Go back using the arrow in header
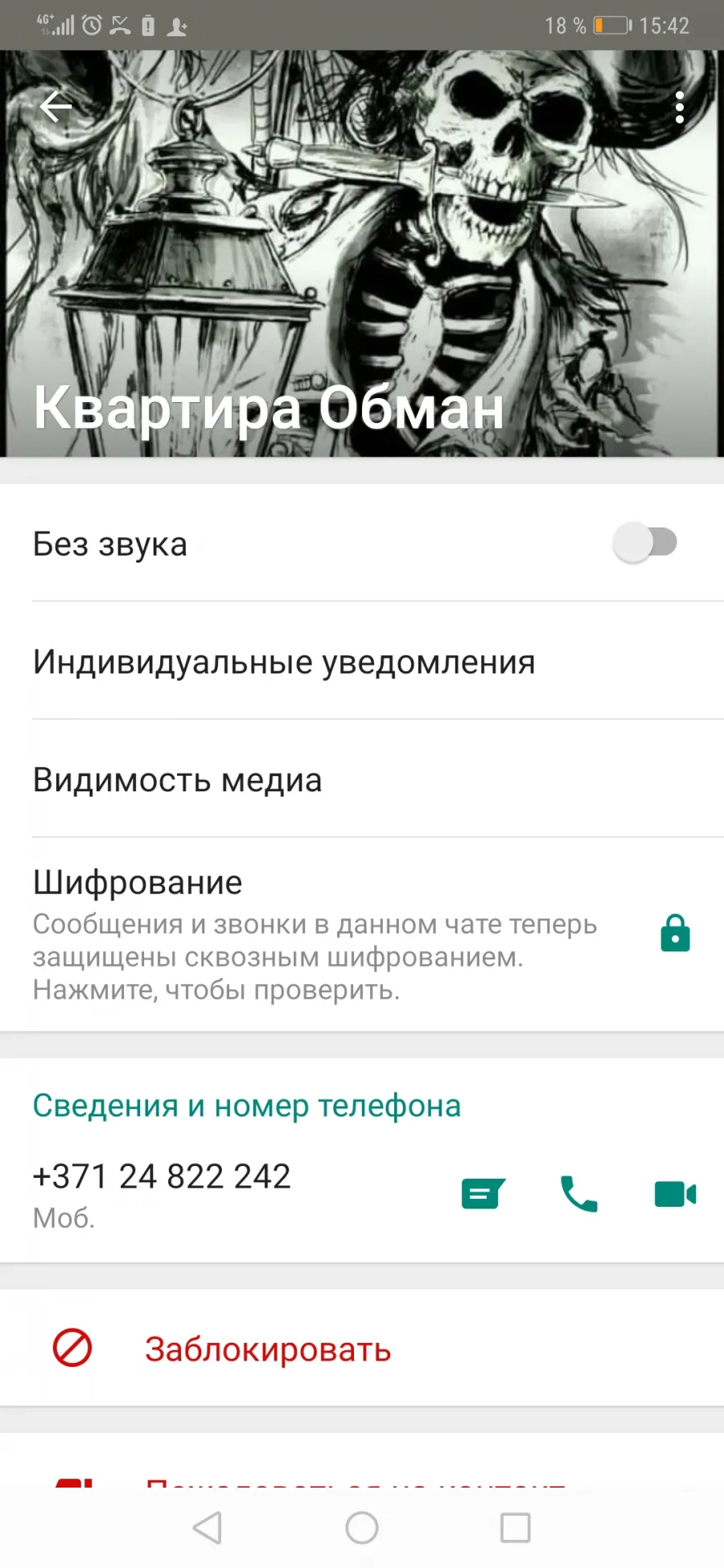Screen dimensions: 724x1568 pyautogui.click(x=56, y=107)
